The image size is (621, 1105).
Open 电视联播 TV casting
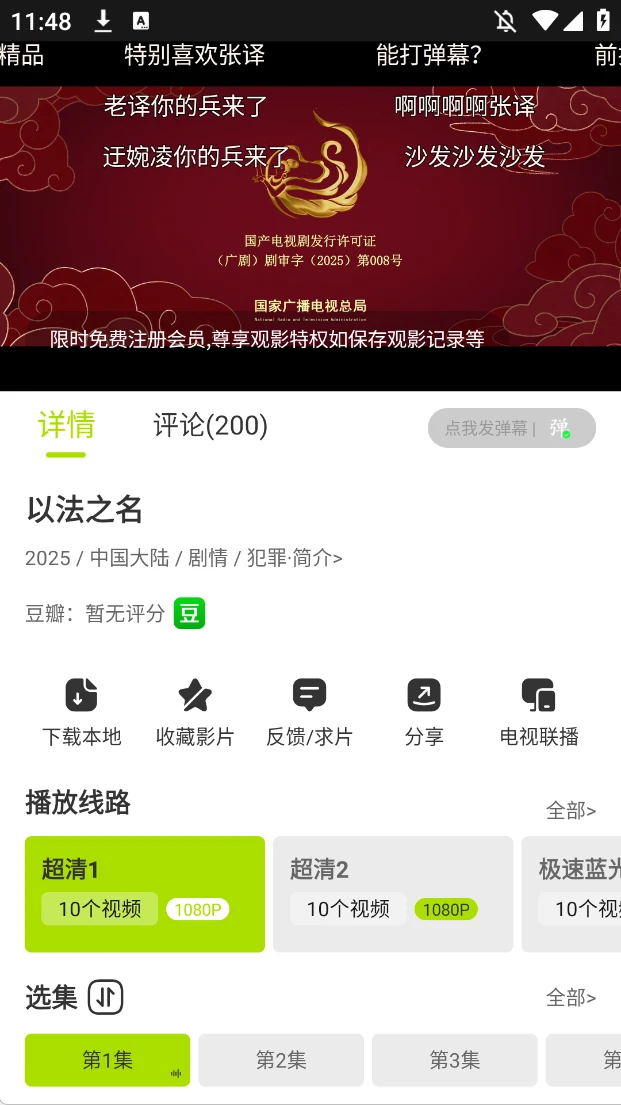539,712
